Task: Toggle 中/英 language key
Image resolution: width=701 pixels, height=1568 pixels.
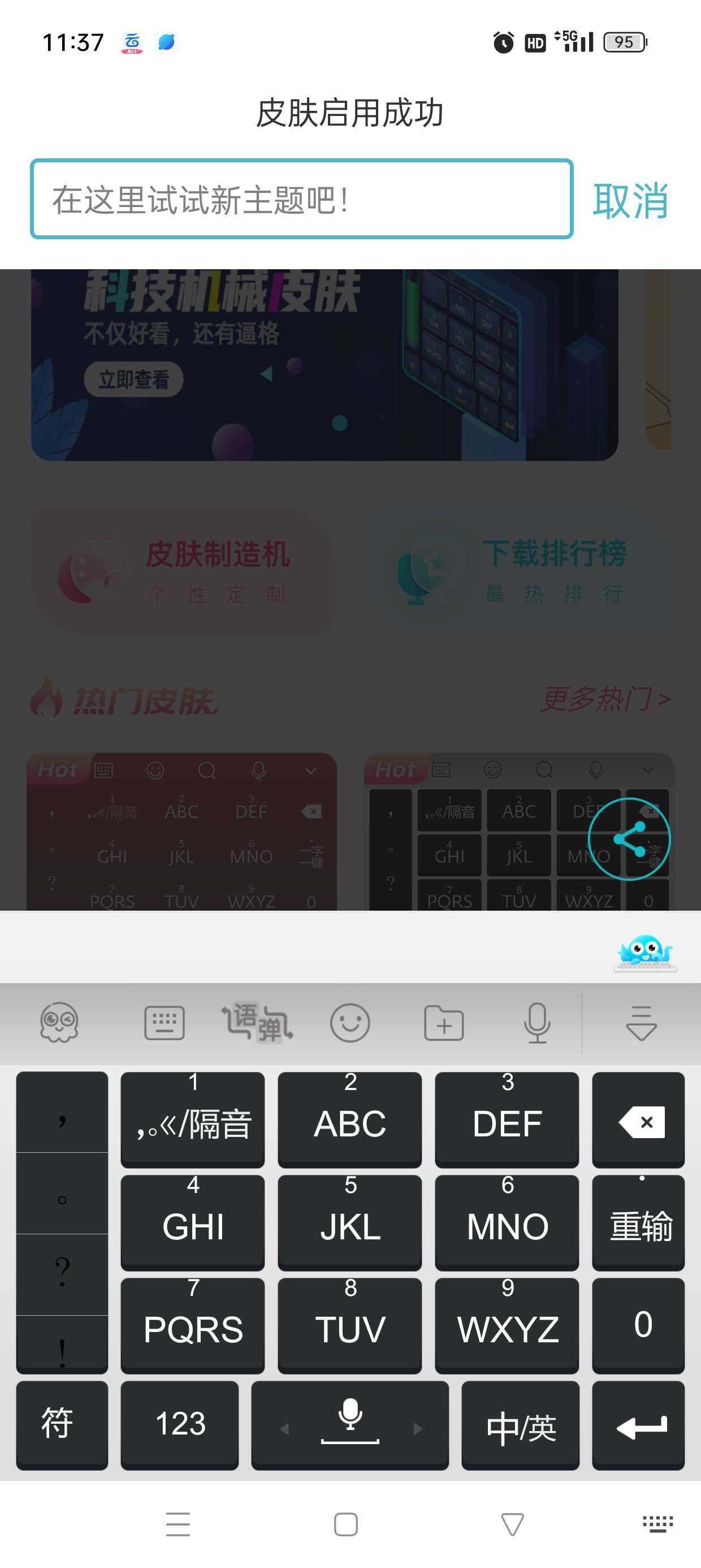Action: coord(520,1424)
